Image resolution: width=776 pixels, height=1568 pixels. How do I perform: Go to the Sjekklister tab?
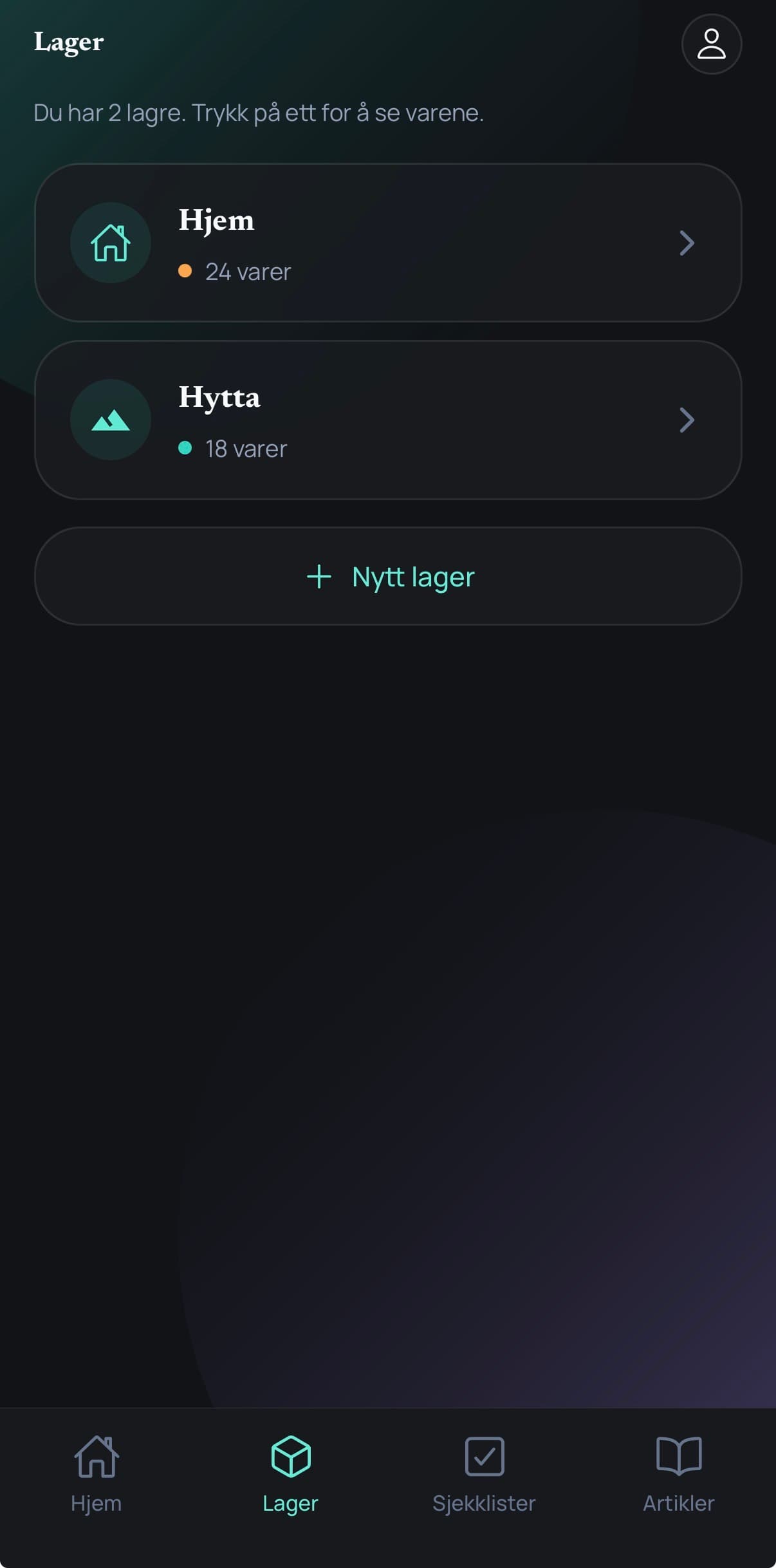click(485, 1474)
